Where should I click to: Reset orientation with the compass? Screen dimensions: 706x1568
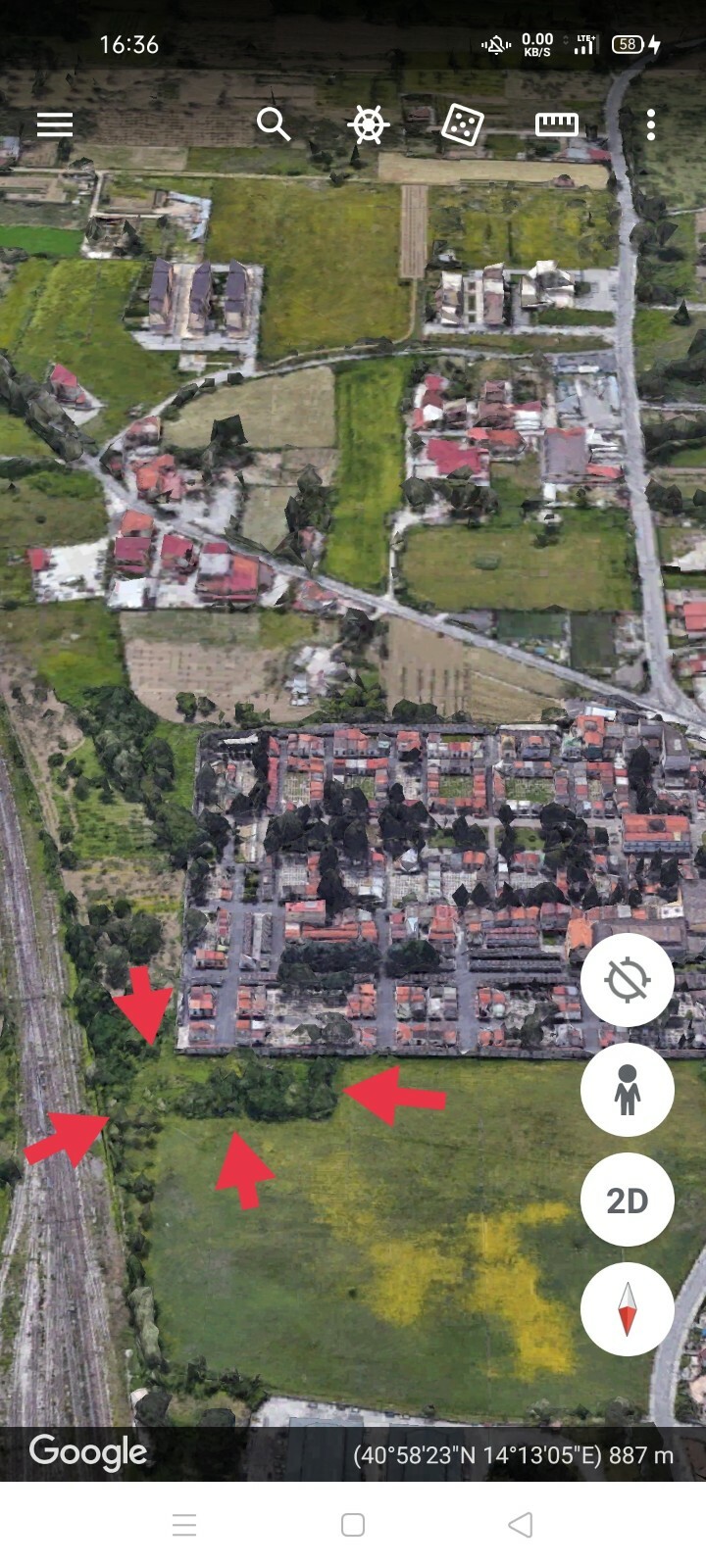click(628, 1309)
